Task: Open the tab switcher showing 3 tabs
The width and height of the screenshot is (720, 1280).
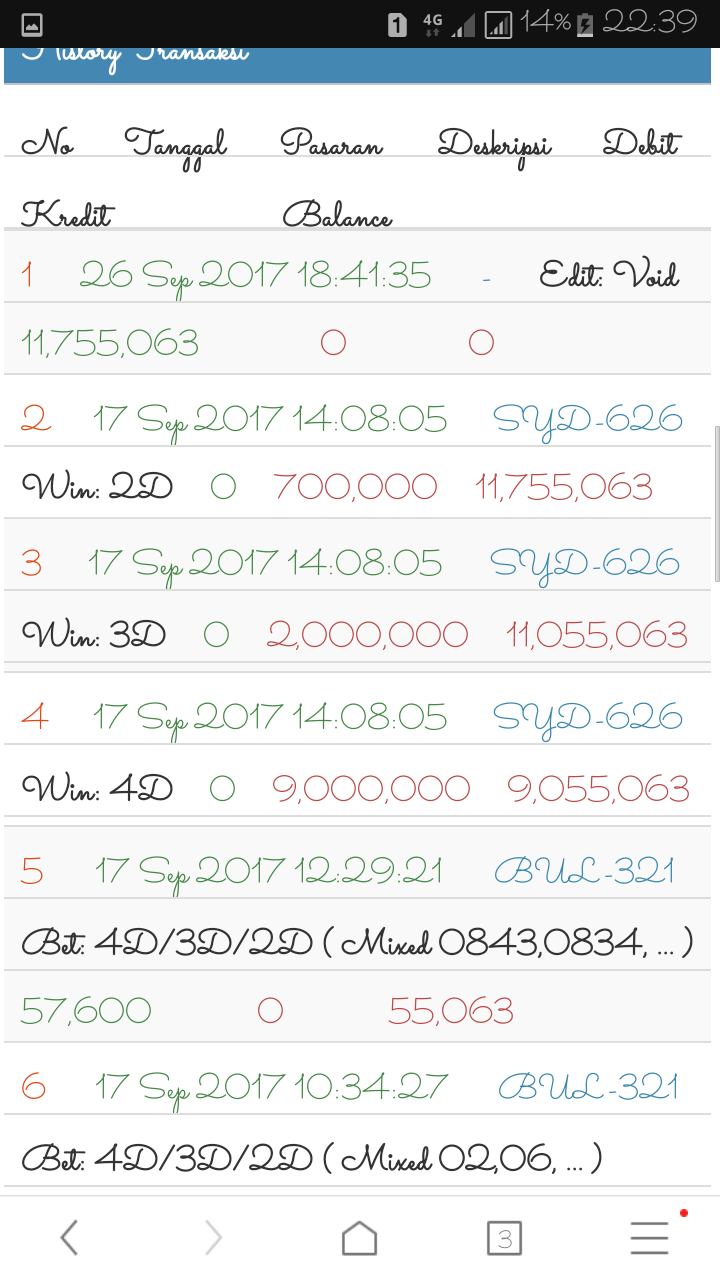Action: (x=504, y=1239)
